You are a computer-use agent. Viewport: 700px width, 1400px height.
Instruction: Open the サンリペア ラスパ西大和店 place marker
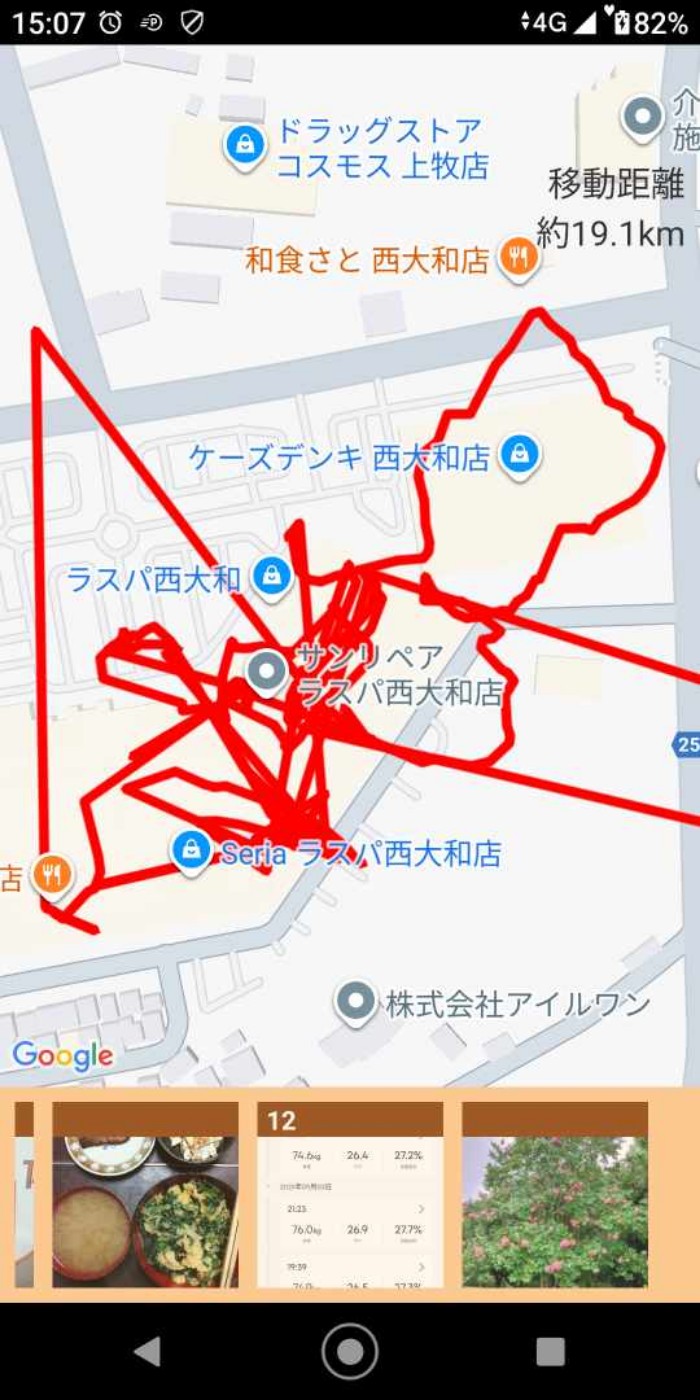click(x=267, y=672)
